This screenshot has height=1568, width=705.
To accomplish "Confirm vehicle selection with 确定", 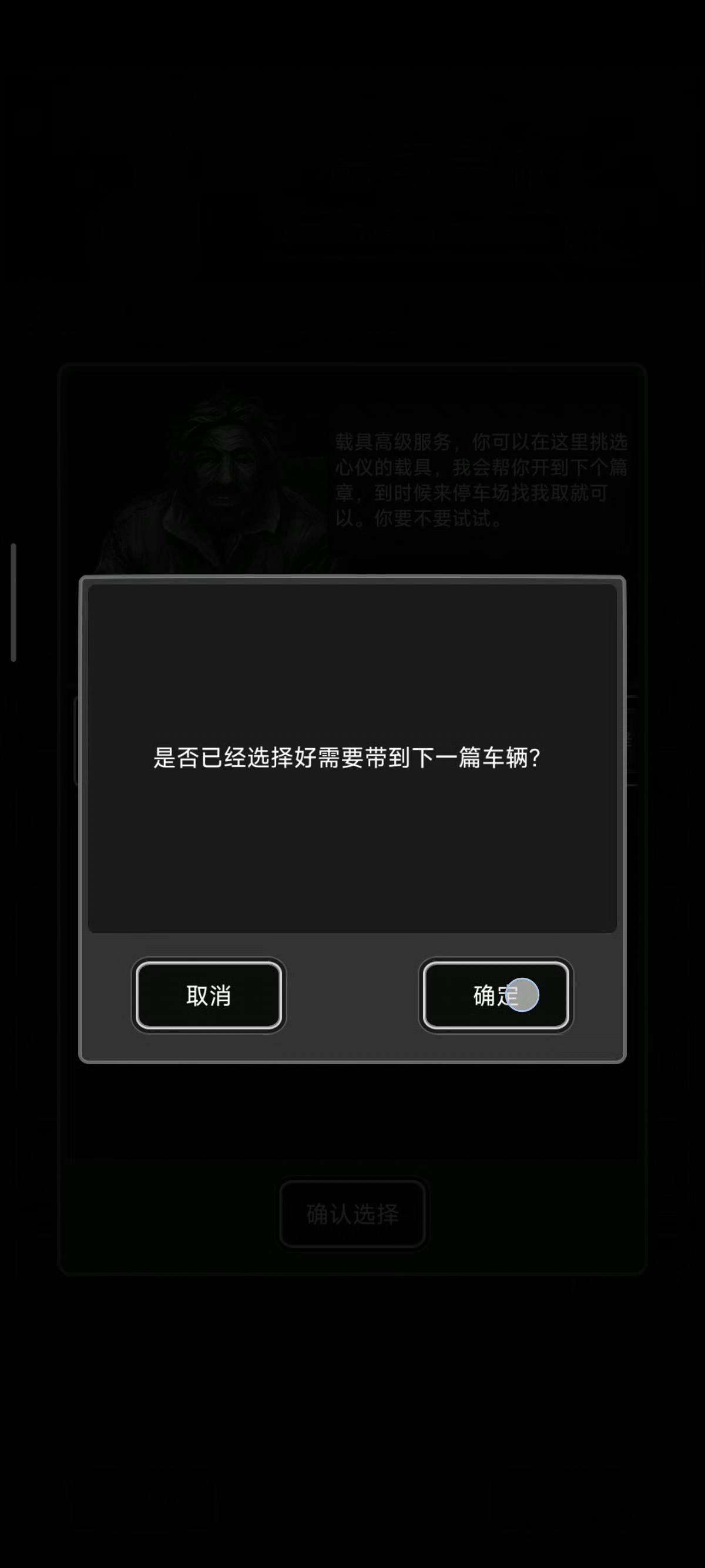I will (x=496, y=995).
